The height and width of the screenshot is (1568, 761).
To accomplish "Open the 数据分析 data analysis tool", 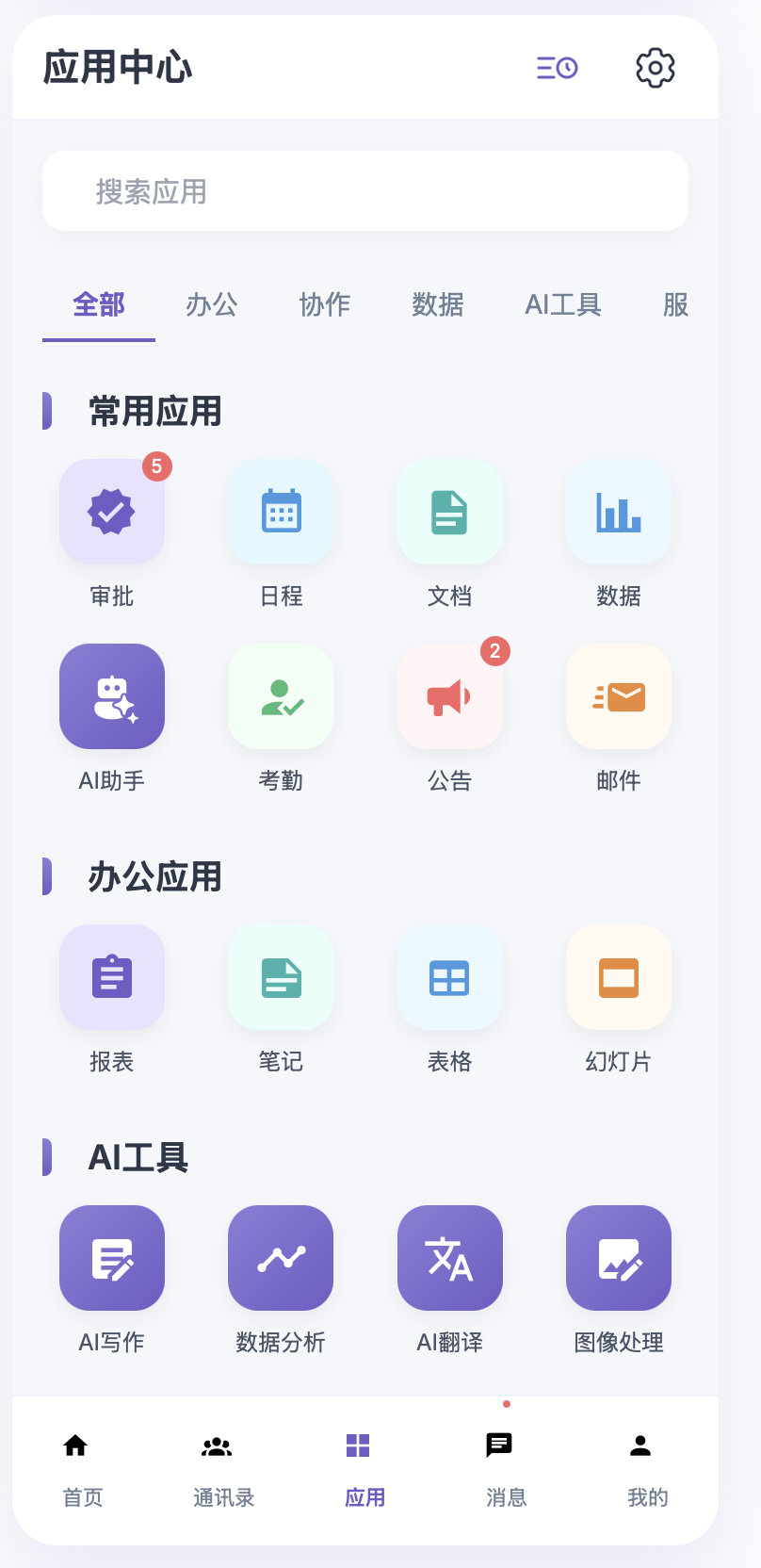I will 280,1258.
